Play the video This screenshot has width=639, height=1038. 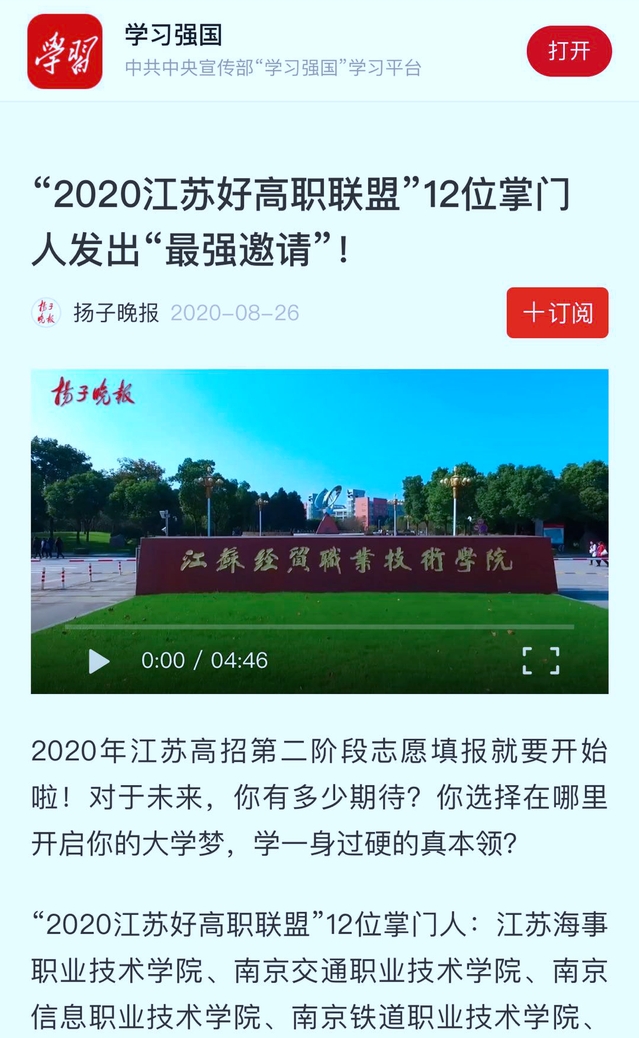click(x=98, y=661)
